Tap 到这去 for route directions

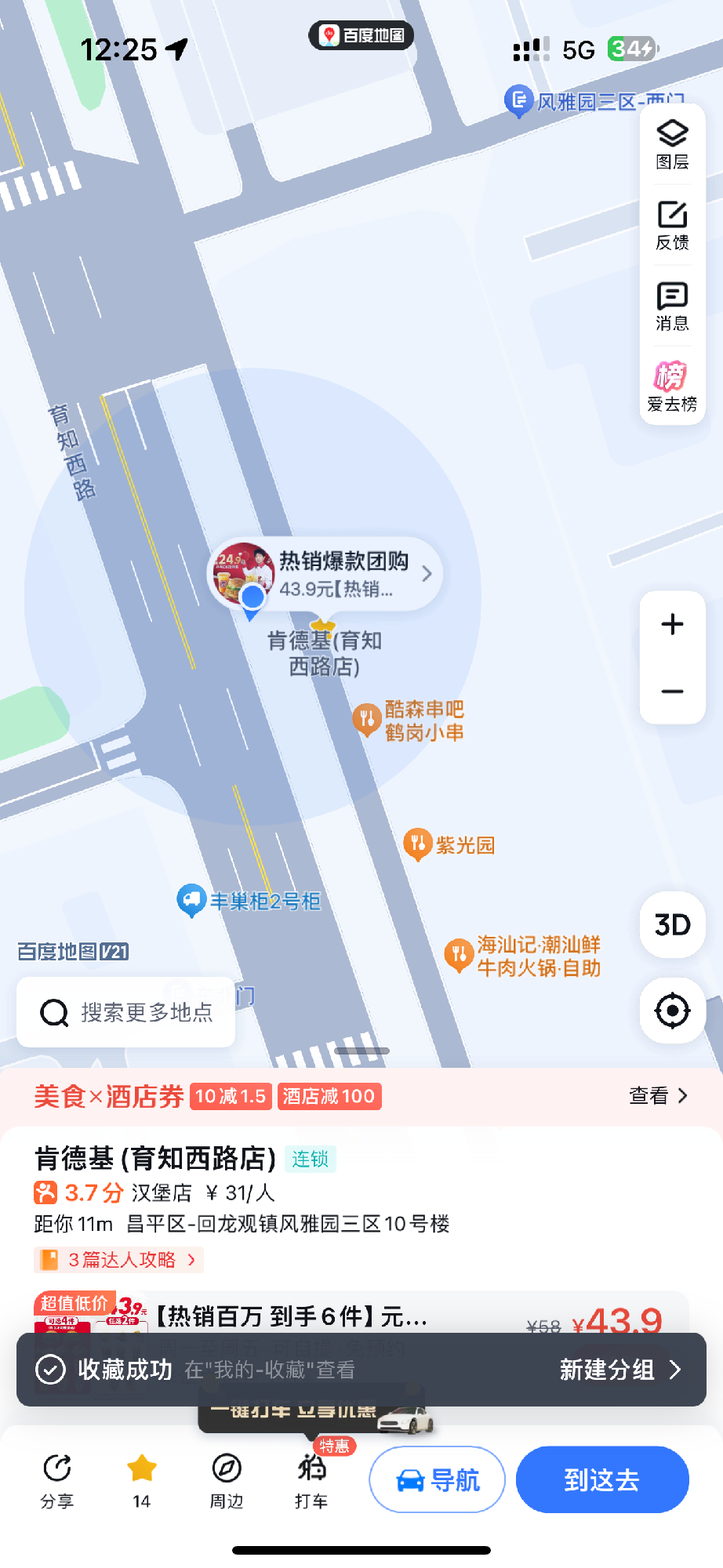click(601, 1480)
